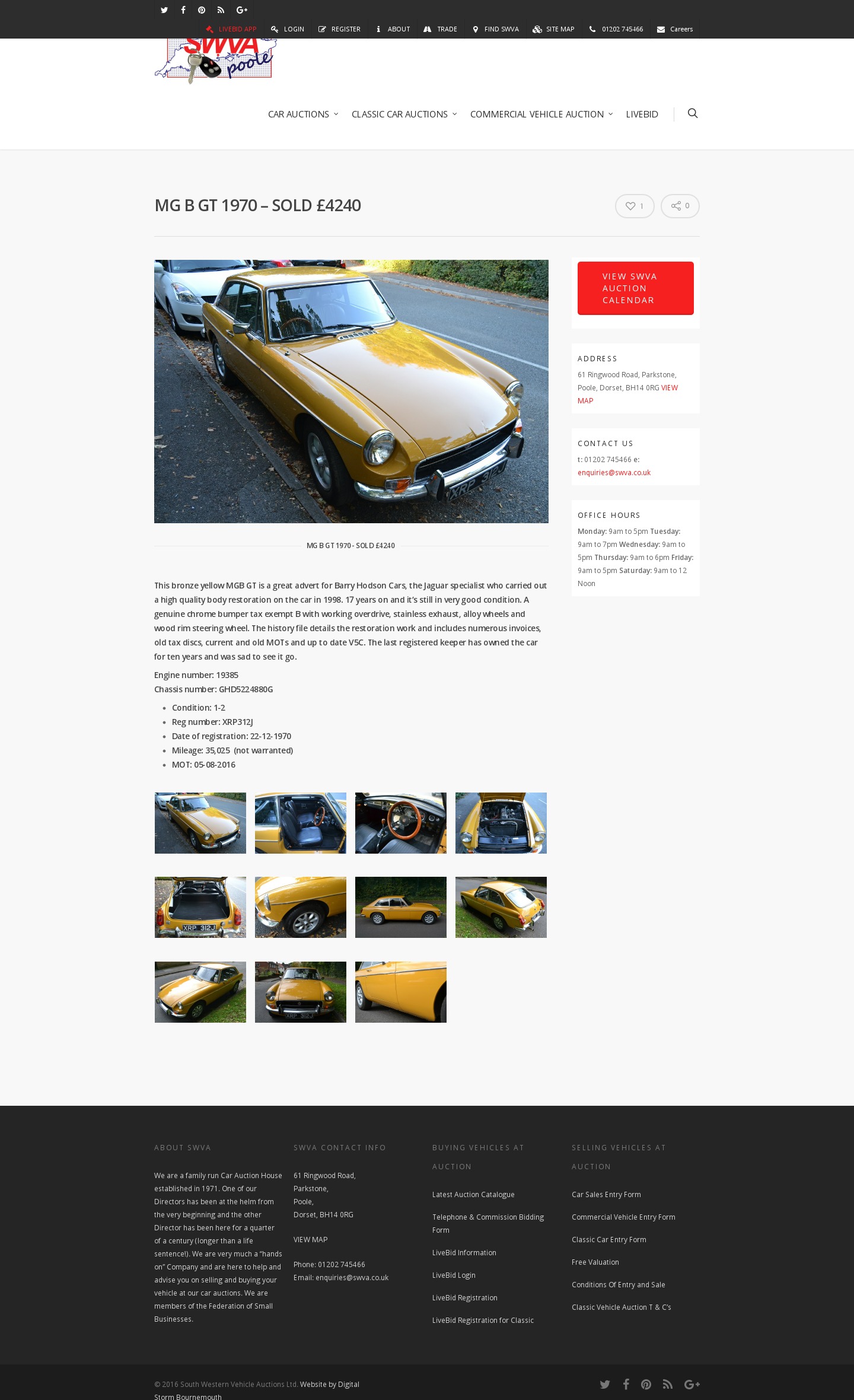
Task: Open the search magnifier icon
Action: pyautogui.click(x=692, y=113)
